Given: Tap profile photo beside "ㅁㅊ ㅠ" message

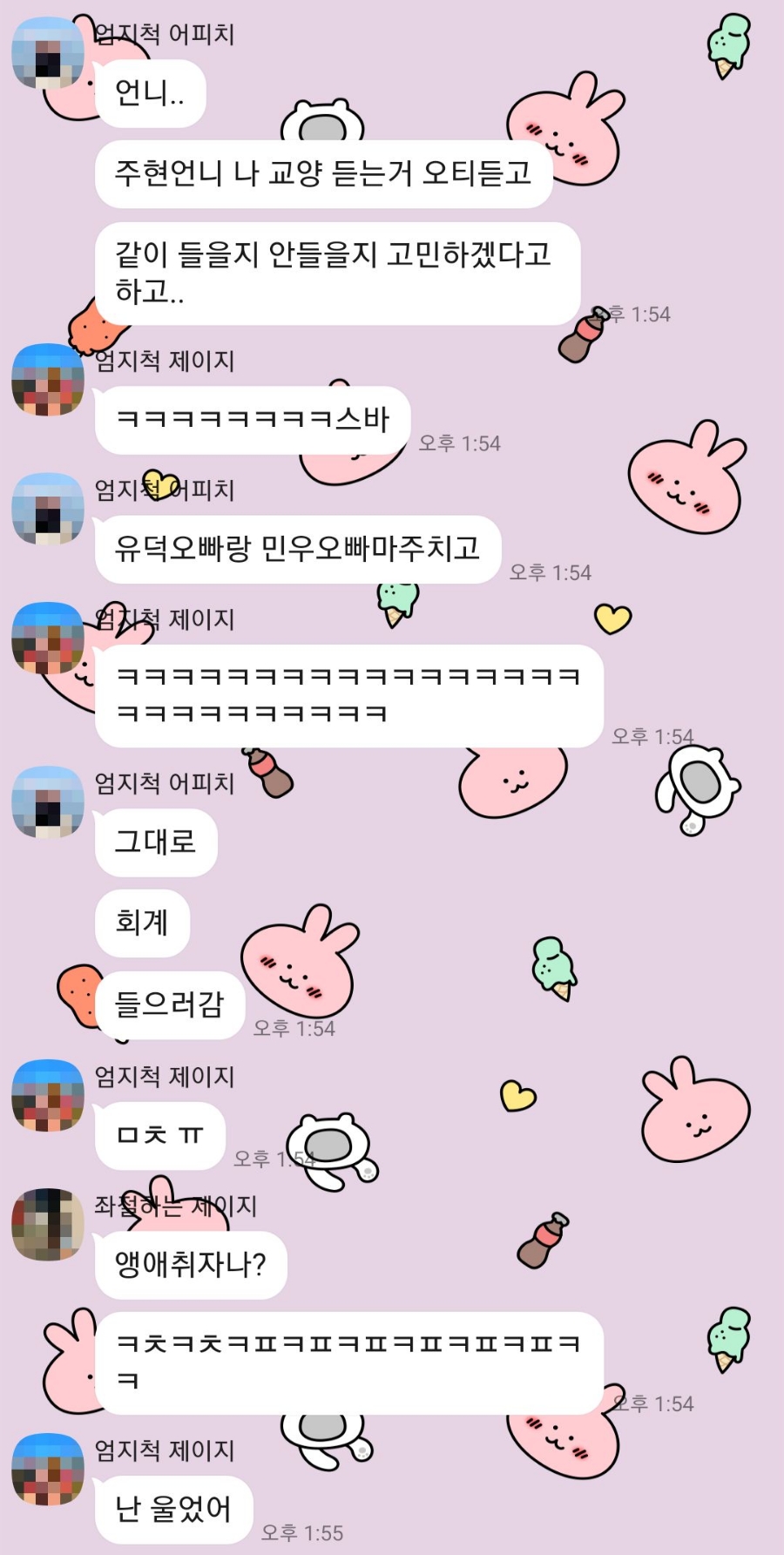Looking at the screenshot, I should click(x=48, y=1096).
